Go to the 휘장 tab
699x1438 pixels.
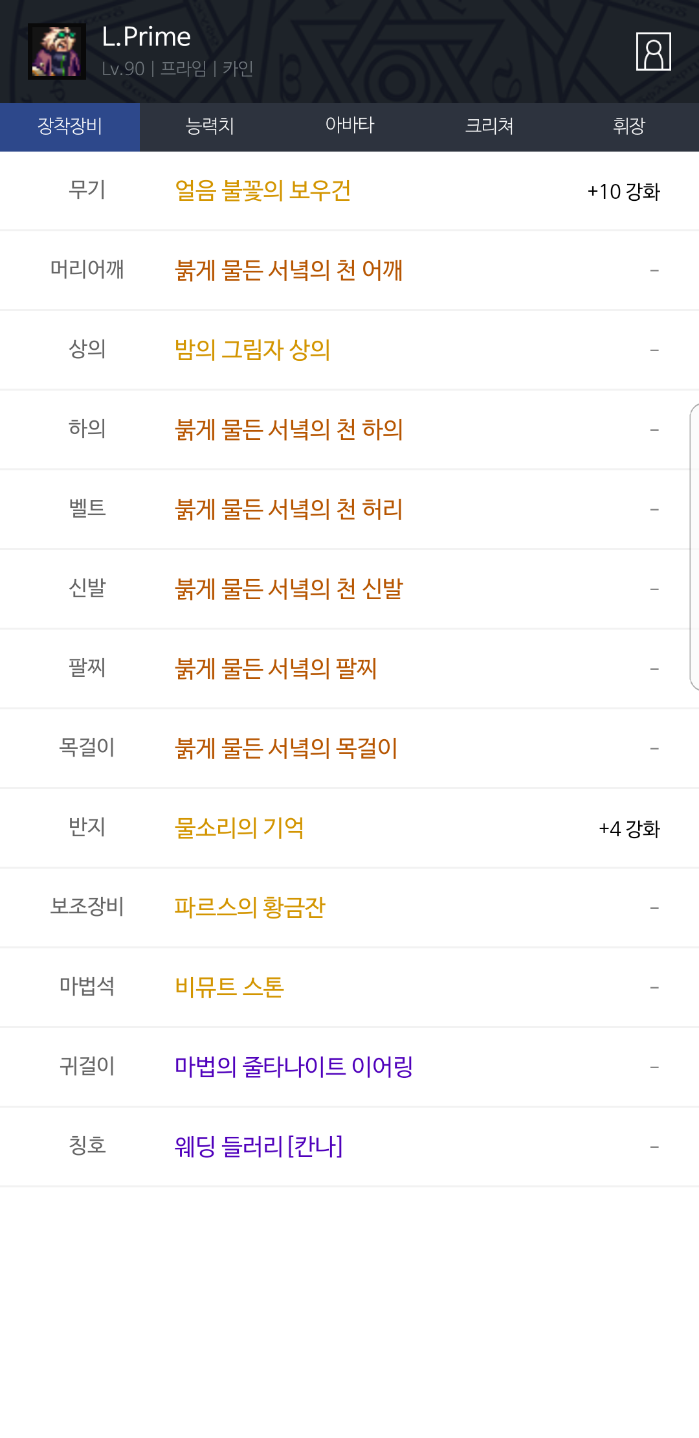(629, 127)
